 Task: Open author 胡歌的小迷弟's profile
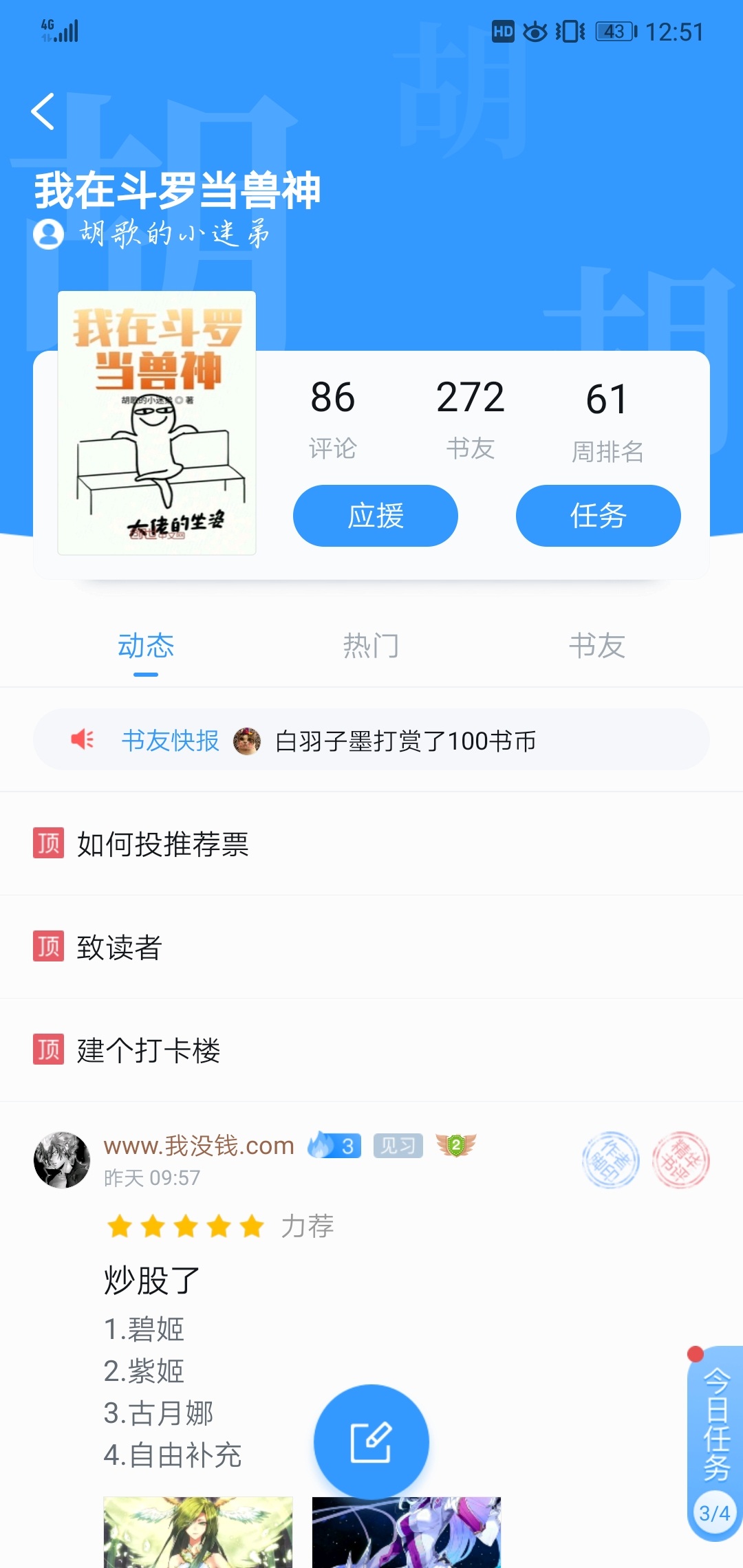click(153, 234)
